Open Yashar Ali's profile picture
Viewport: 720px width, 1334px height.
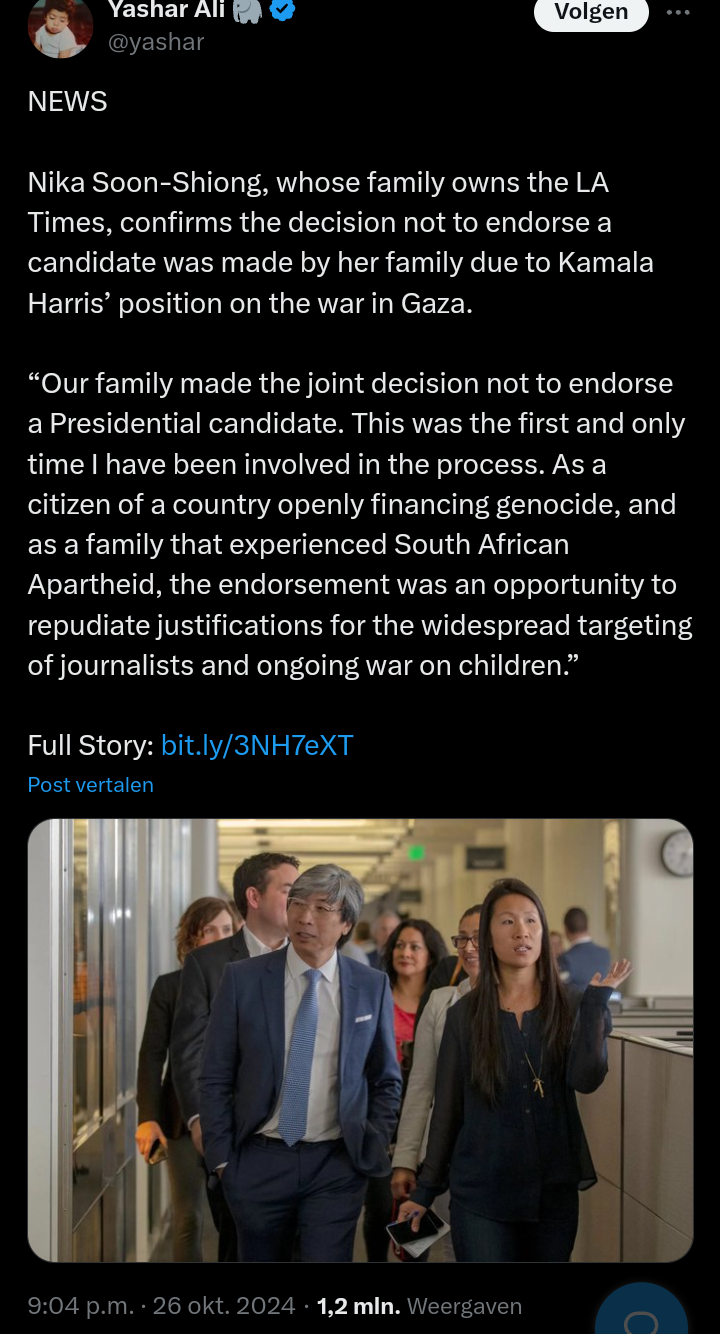tap(61, 28)
